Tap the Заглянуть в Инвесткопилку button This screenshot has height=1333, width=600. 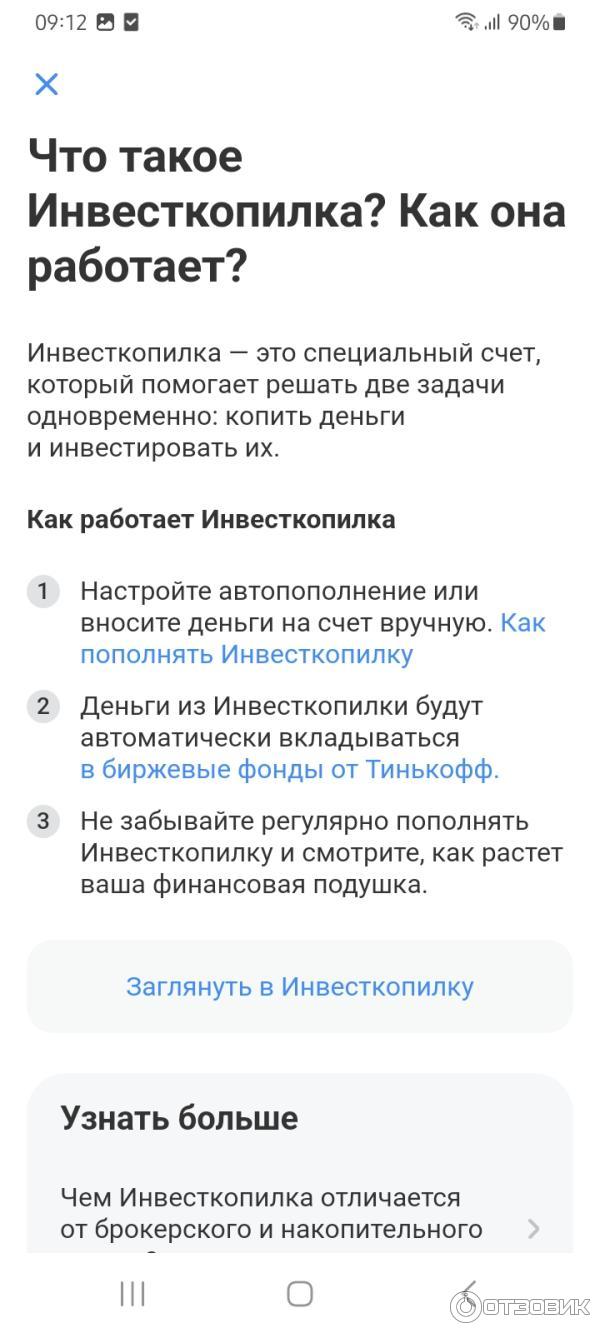(x=299, y=986)
